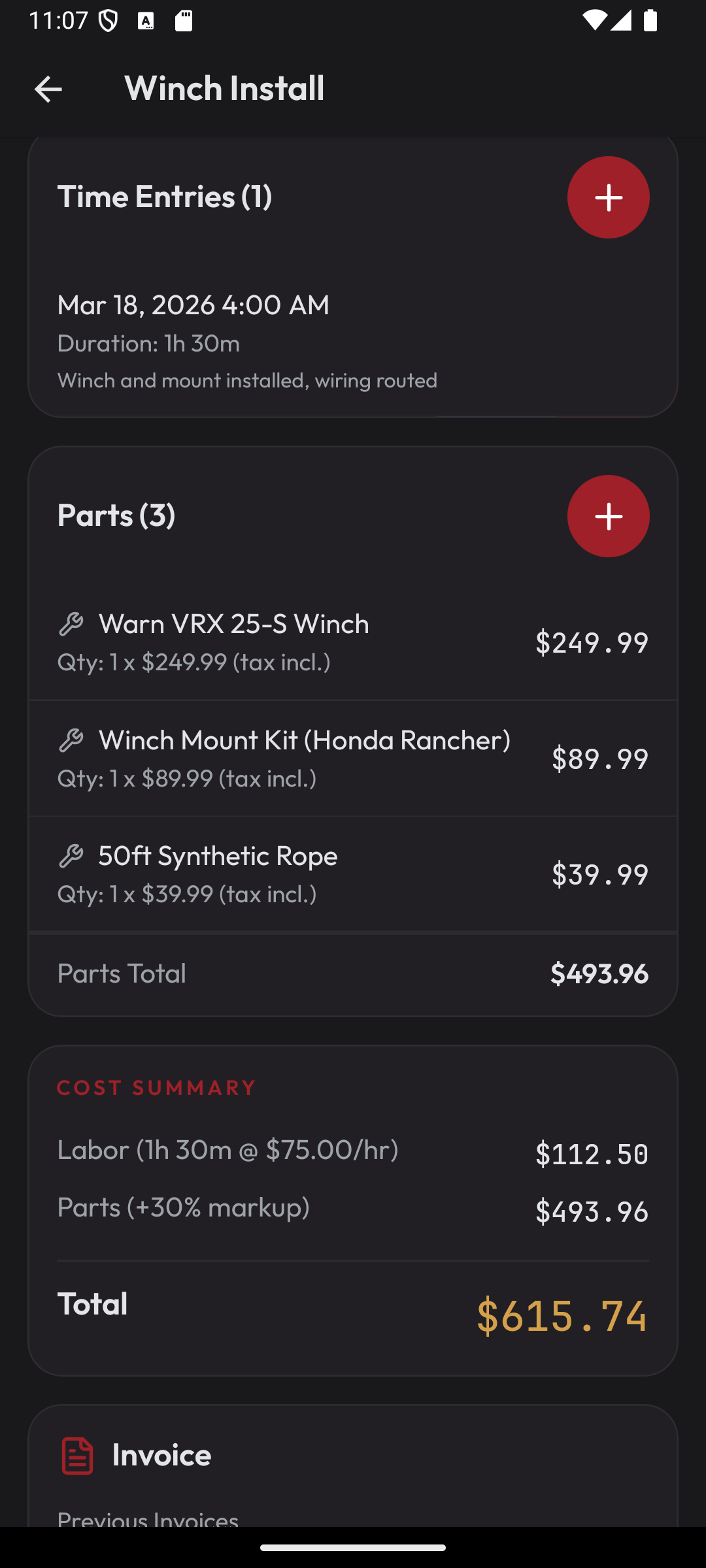The height and width of the screenshot is (1568, 706).
Task: Tap the red plus to add a time entry
Action: point(608,197)
